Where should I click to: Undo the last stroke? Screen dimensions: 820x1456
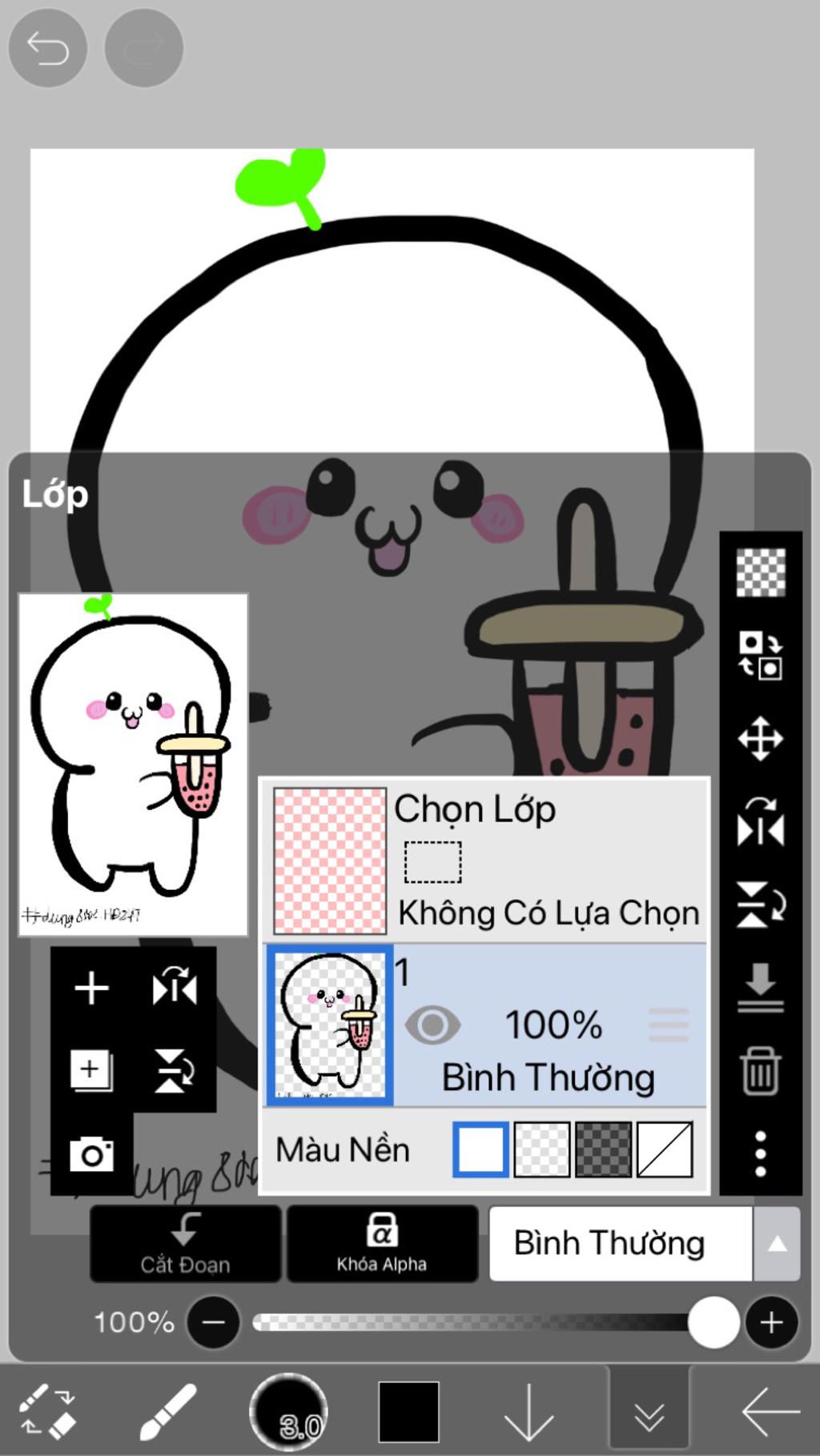click(x=47, y=49)
